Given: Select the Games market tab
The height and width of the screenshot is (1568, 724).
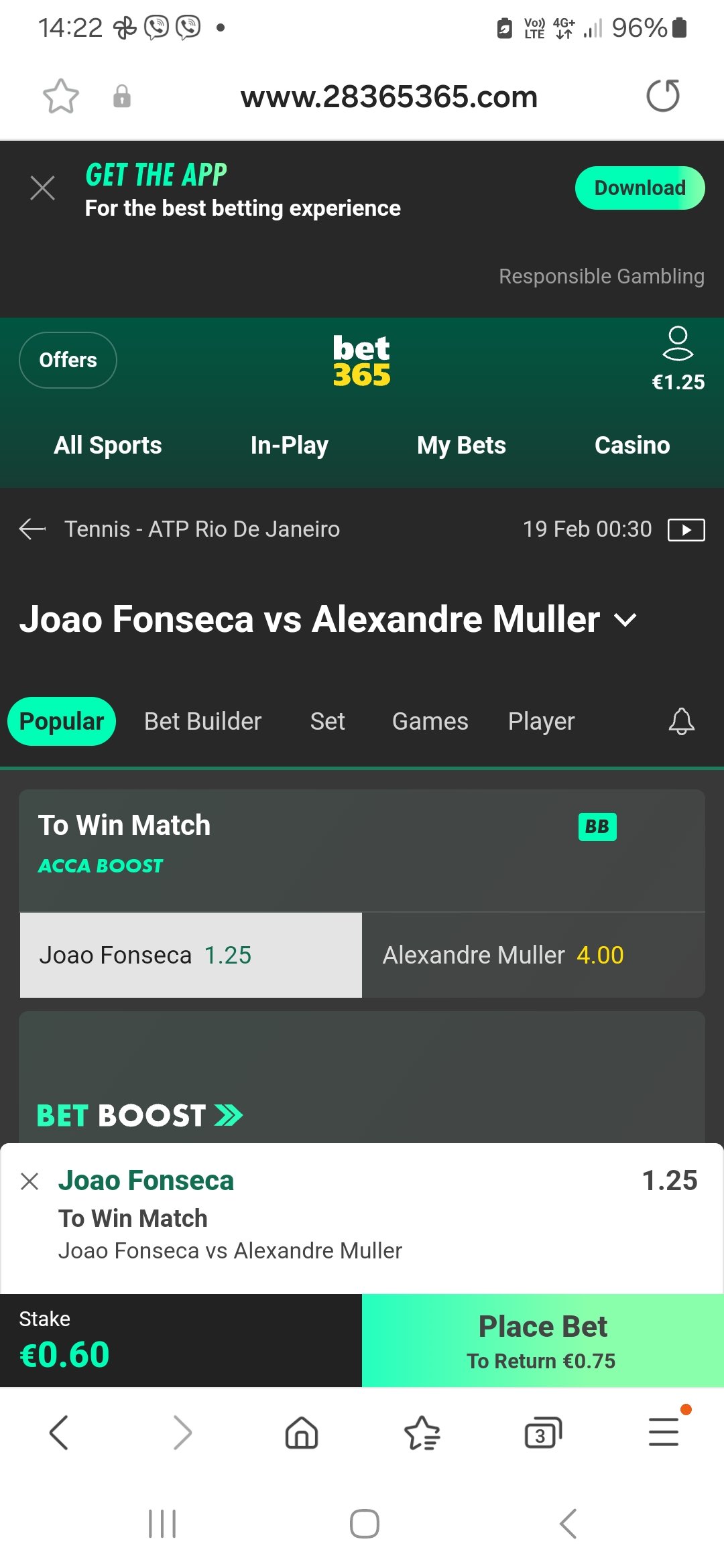Looking at the screenshot, I should click(x=430, y=722).
